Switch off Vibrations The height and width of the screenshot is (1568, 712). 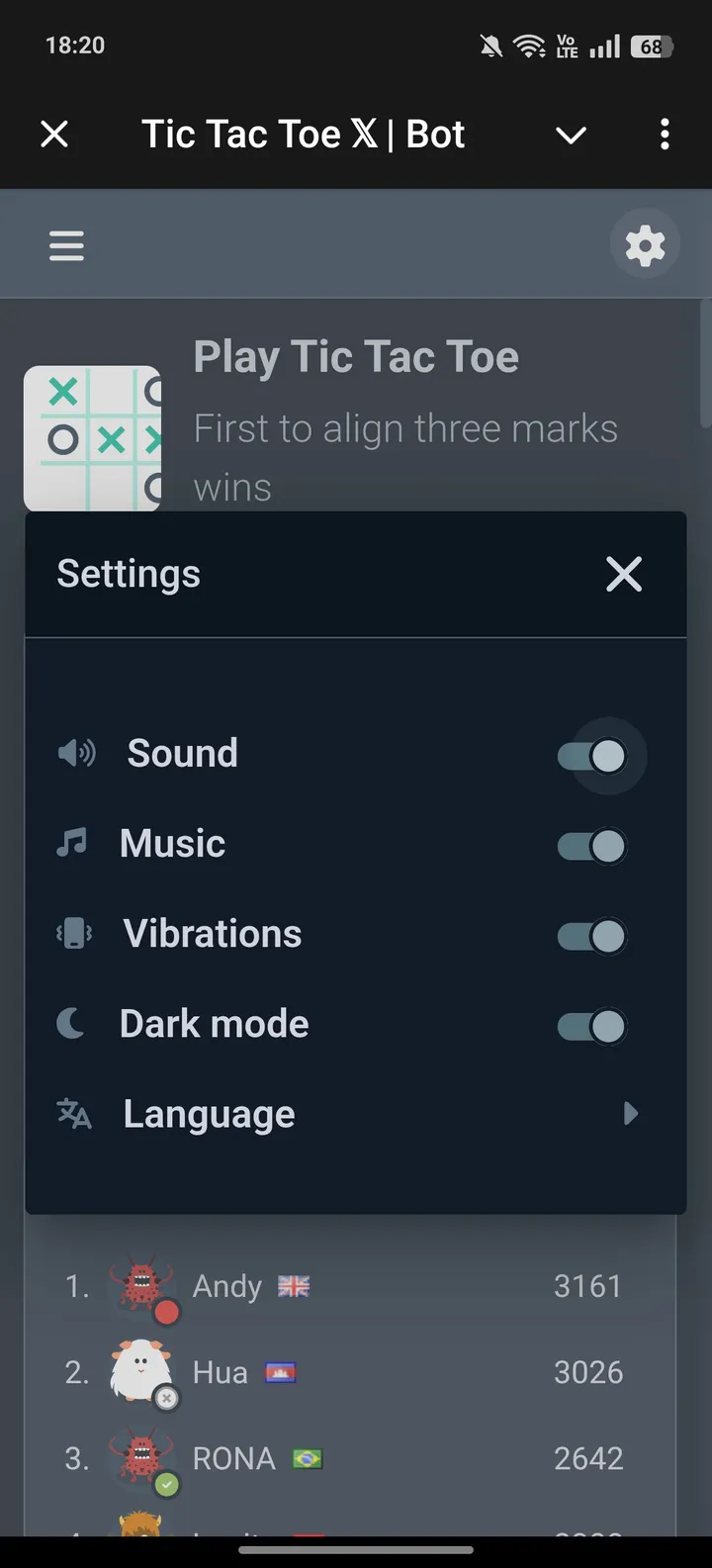[592, 937]
